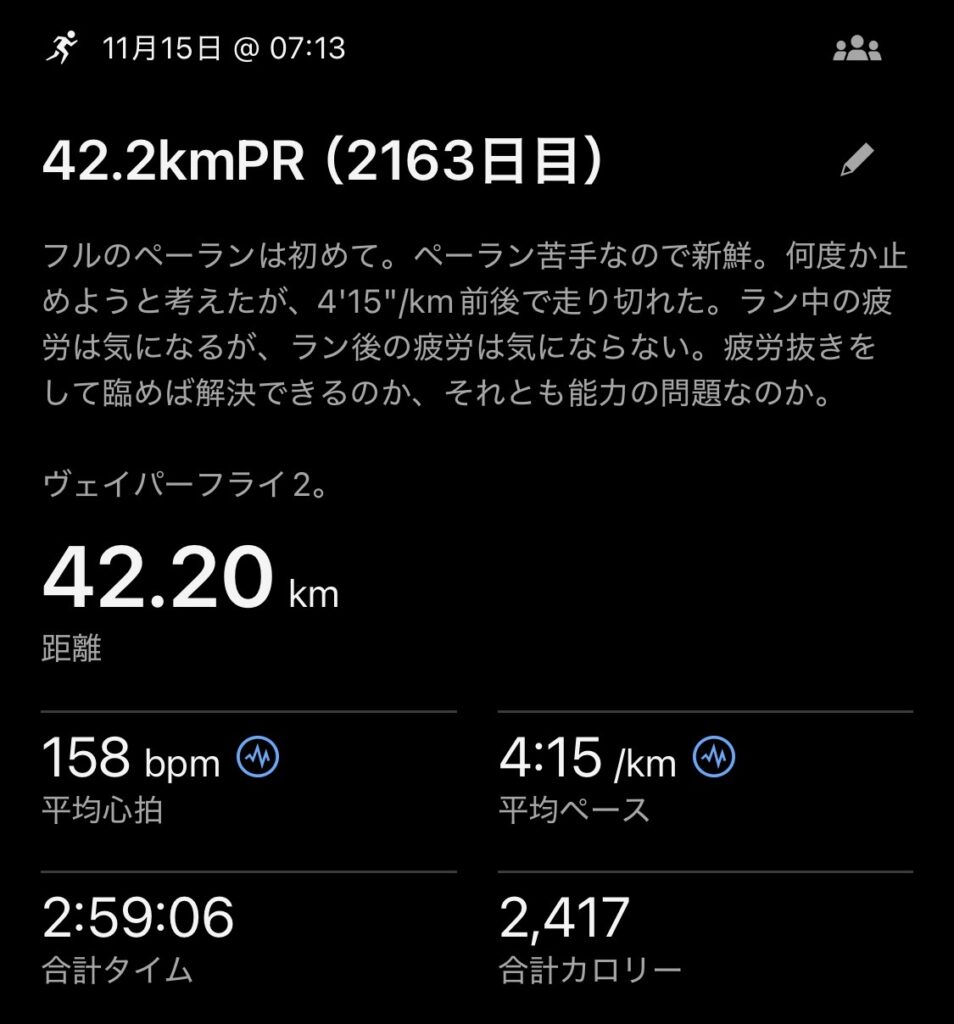This screenshot has height=1024, width=954.
Task: Tap the pencil icon to edit the activity
Action: coord(857,160)
